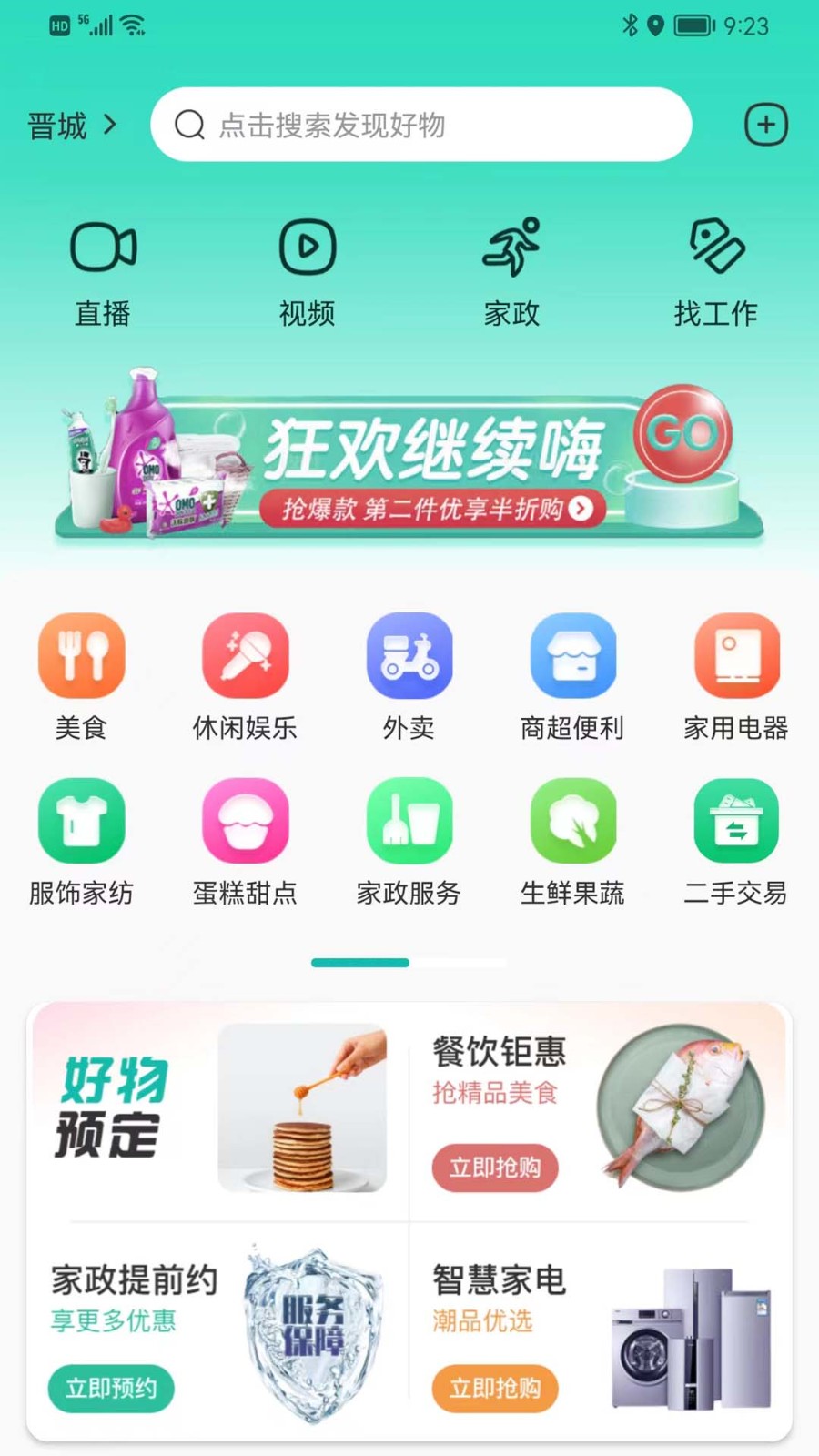The height and width of the screenshot is (1456, 819).
Task: Open the 找工作 job search shortcut
Action: (715, 271)
